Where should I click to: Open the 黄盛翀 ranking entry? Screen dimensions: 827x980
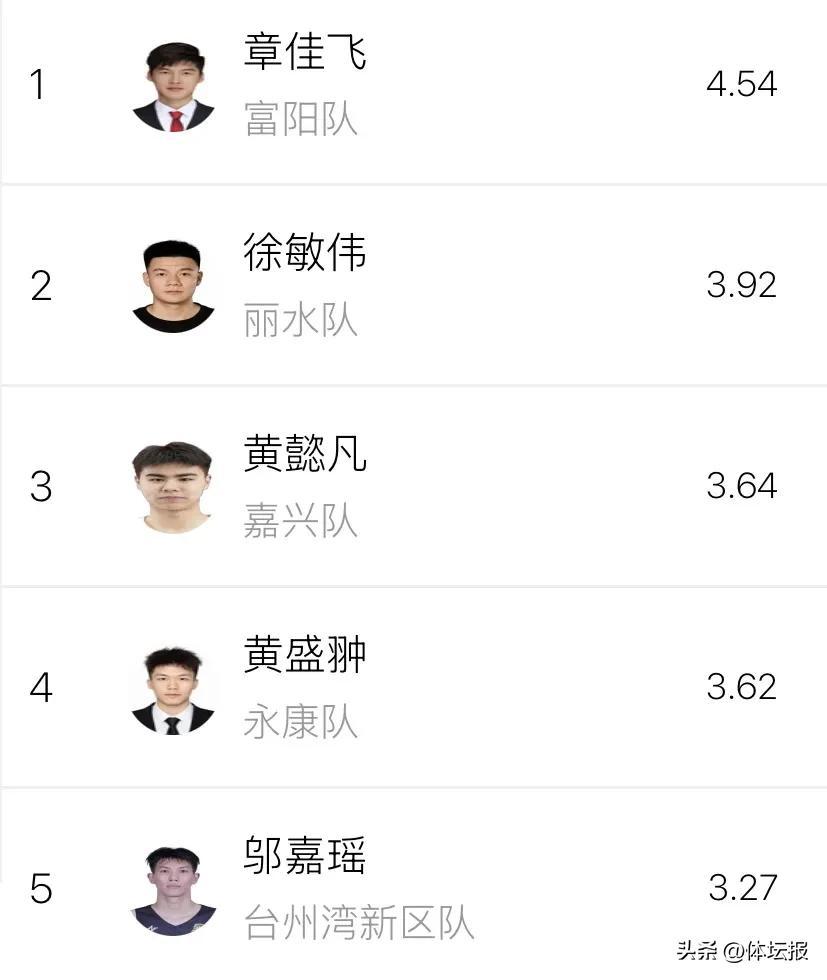[304, 655]
